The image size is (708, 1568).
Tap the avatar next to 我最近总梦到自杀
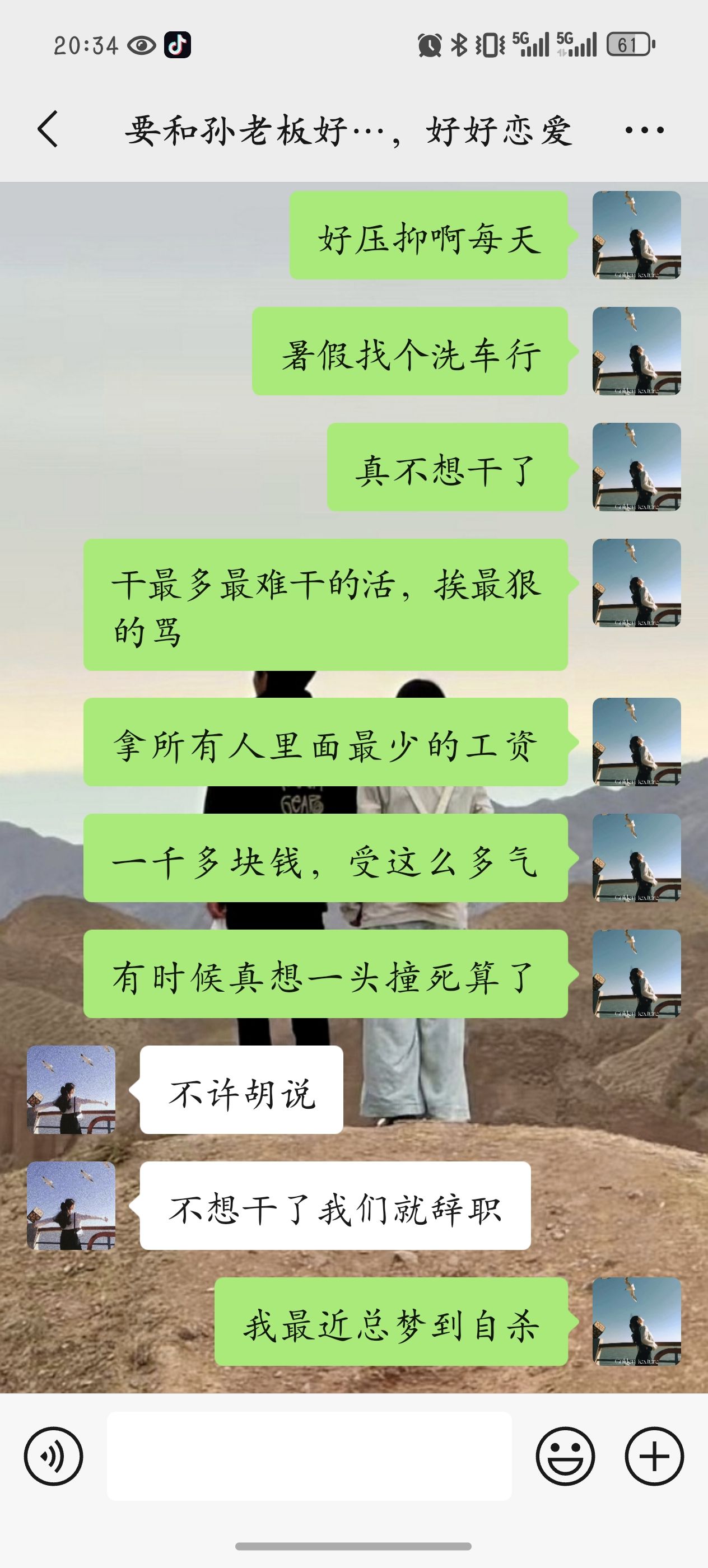pos(636,1322)
